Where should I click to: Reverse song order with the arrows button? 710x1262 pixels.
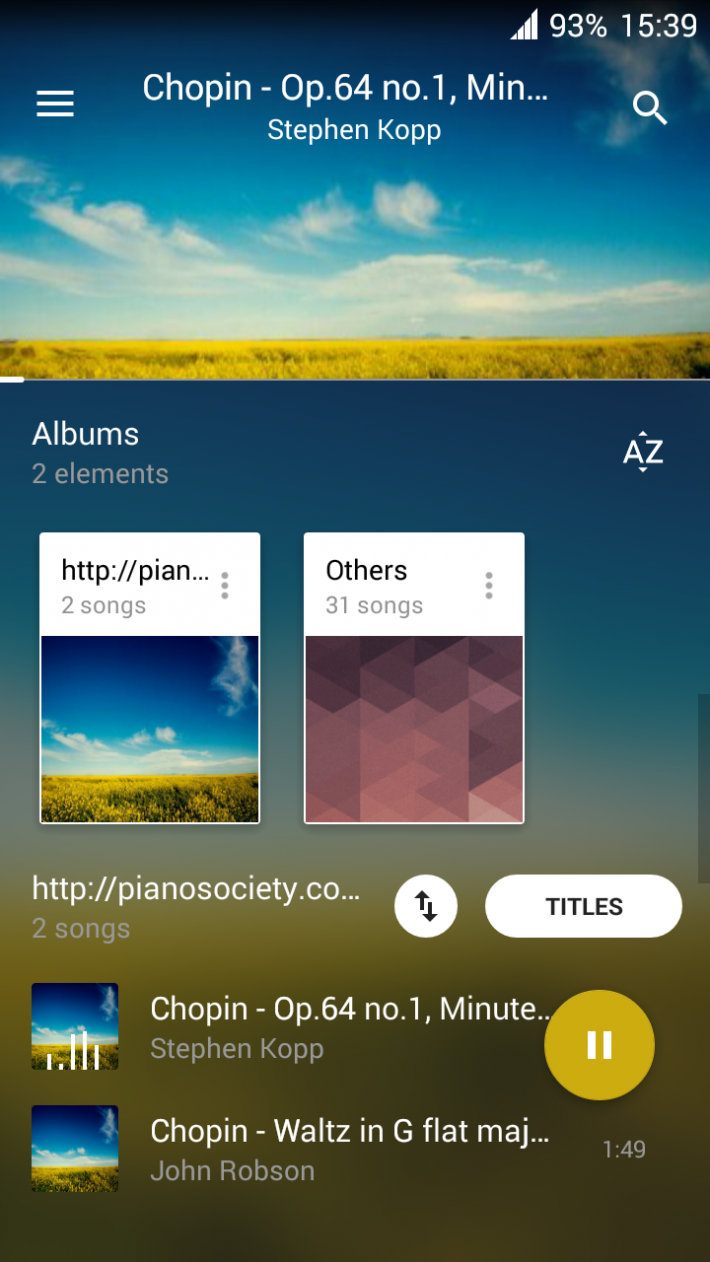[426, 906]
